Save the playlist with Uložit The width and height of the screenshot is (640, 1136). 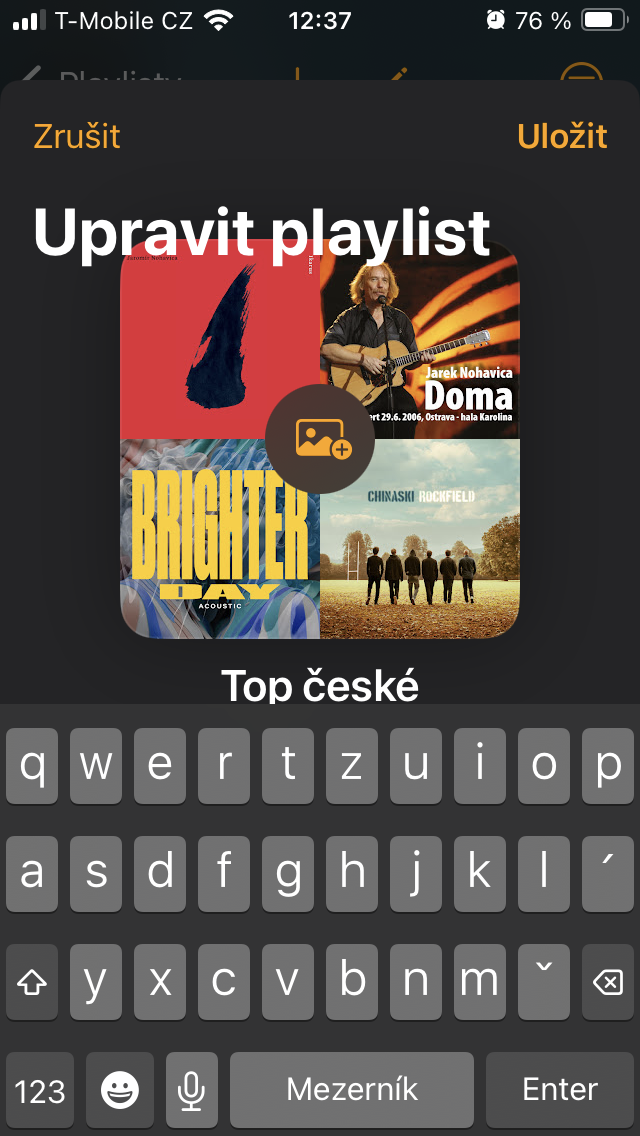[x=562, y=136]
